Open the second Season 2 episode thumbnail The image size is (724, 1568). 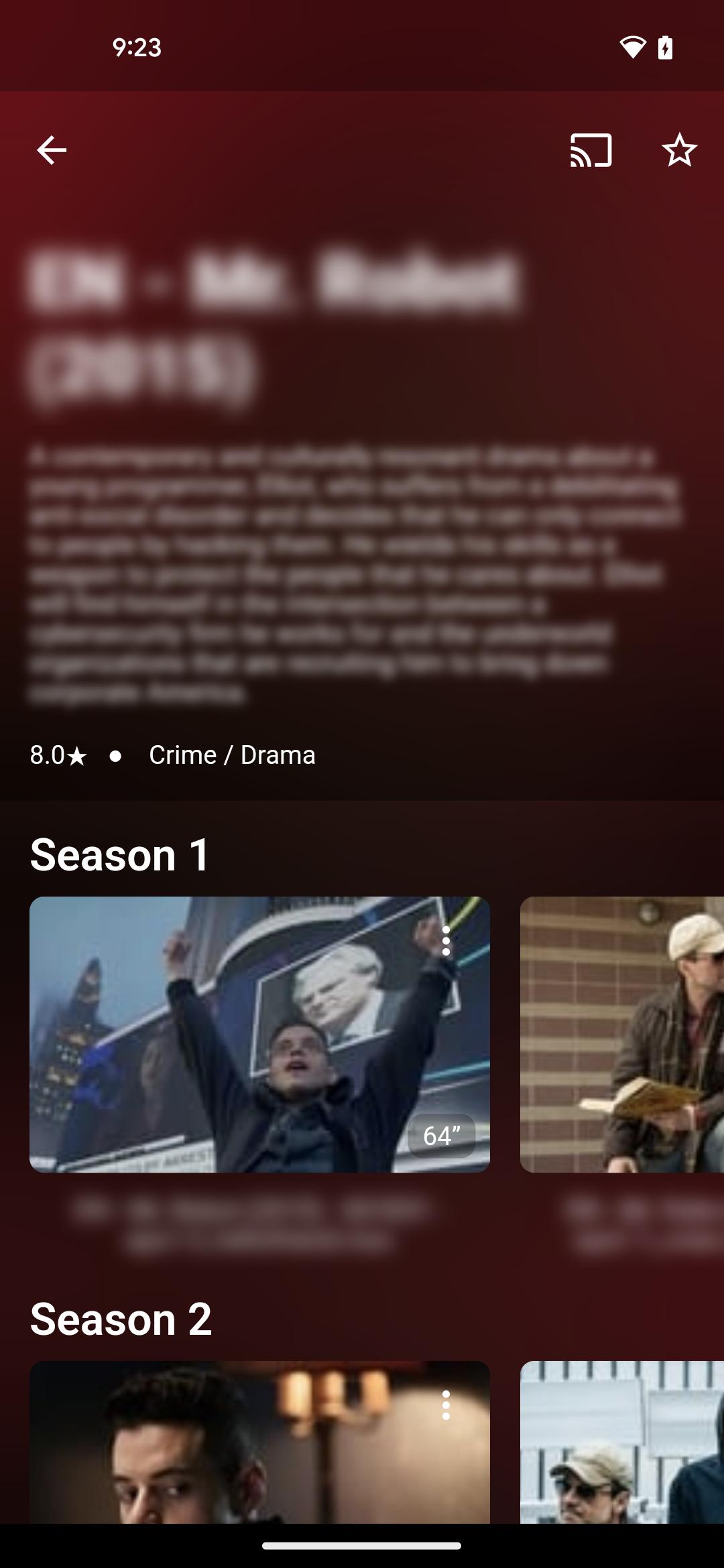622,1442
